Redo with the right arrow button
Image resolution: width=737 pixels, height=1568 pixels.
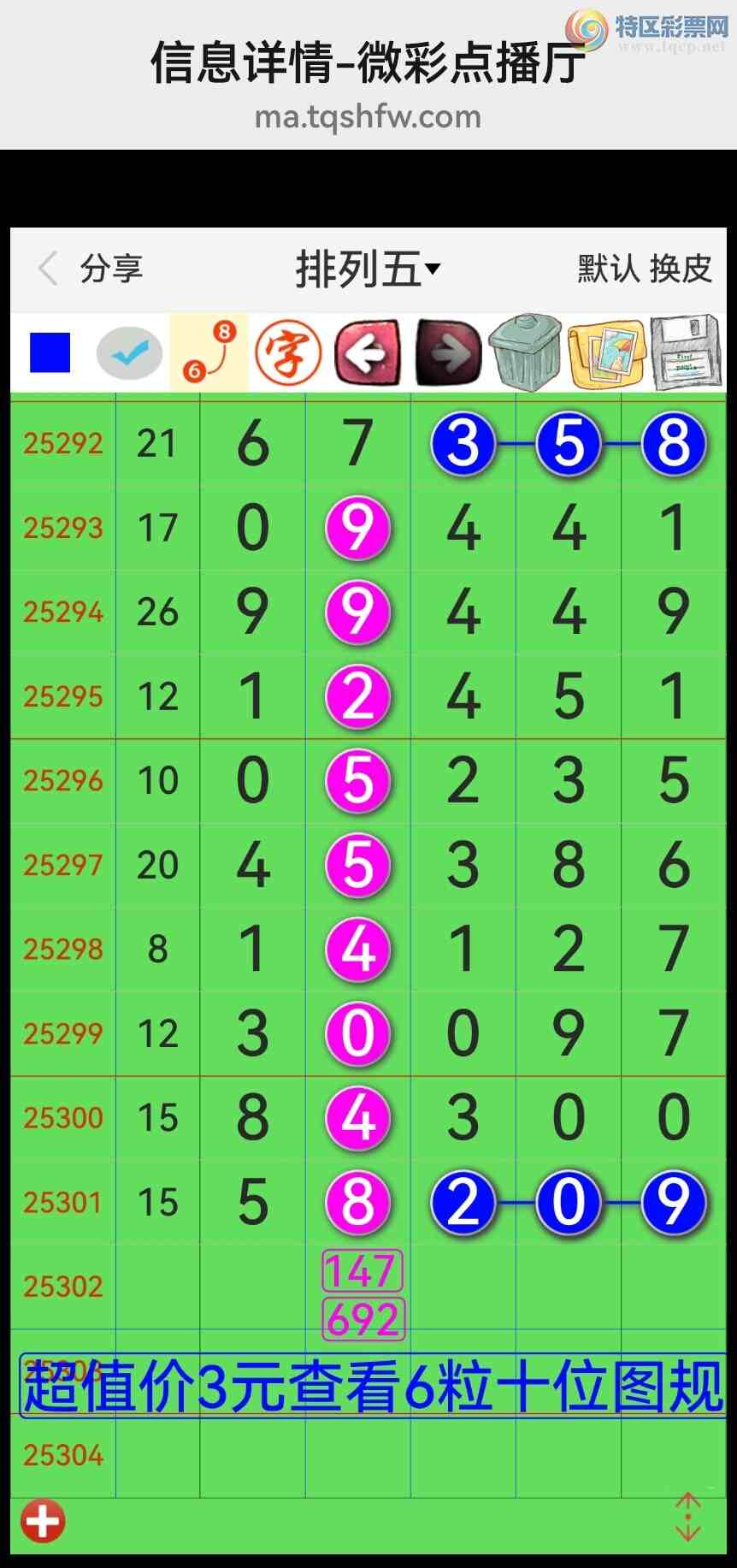(448, 352)
